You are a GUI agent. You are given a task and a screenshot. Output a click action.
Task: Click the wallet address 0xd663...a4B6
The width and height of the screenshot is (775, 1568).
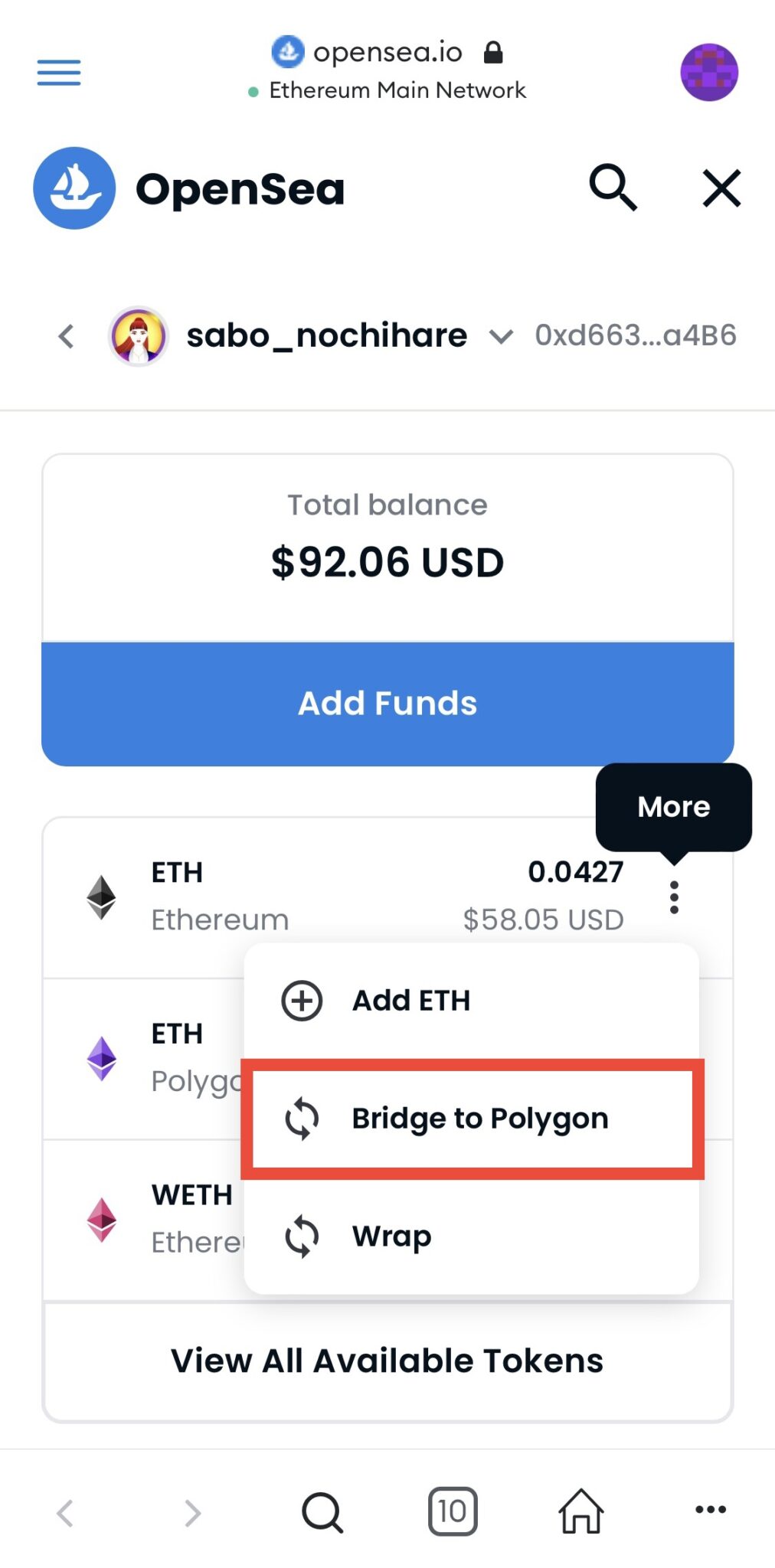pos(633,335)
